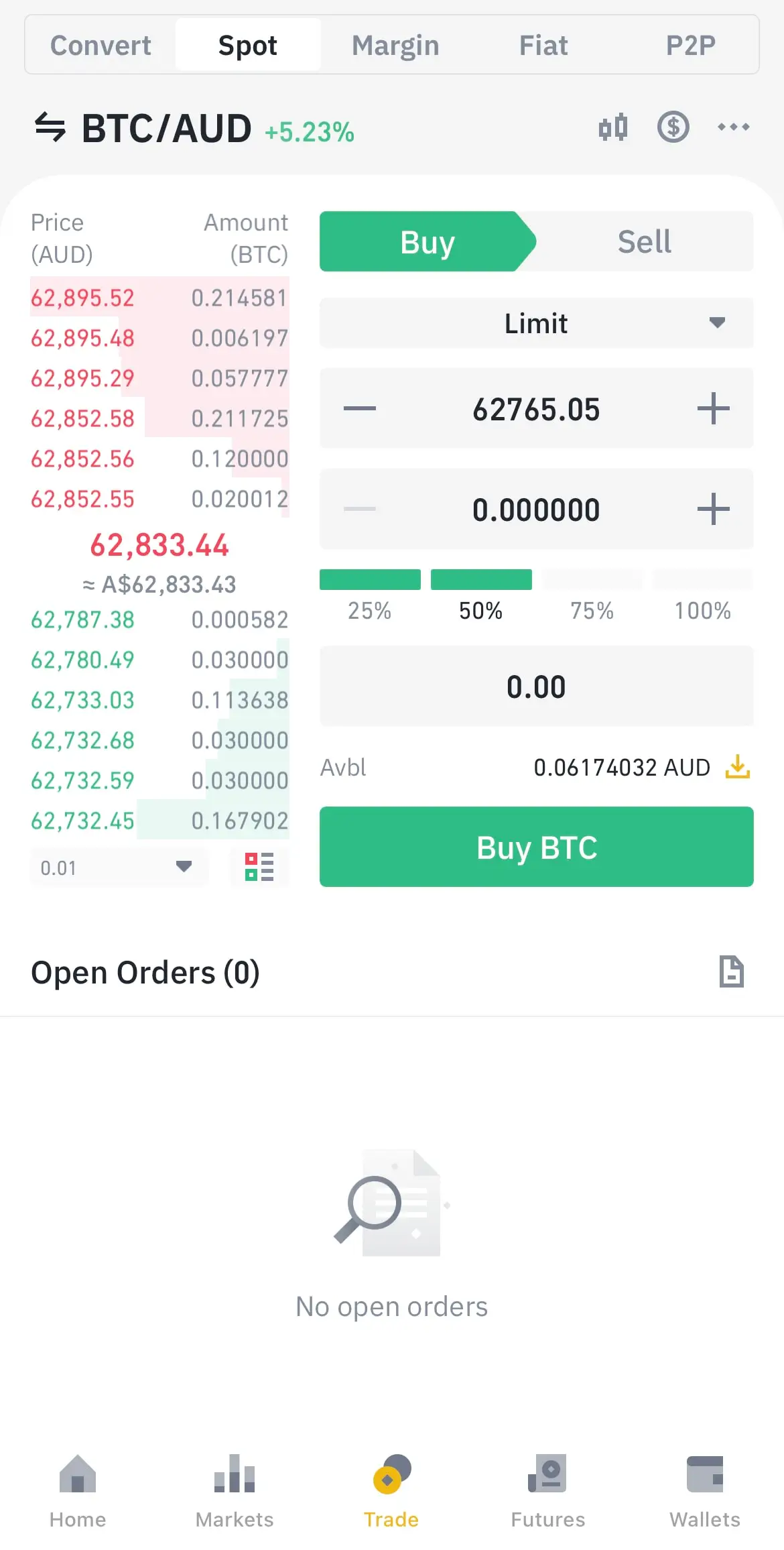Viewport: 784px width, 1550px height.
Task: Deposit AUD via the download icon
Action: [x=737, y=767]
